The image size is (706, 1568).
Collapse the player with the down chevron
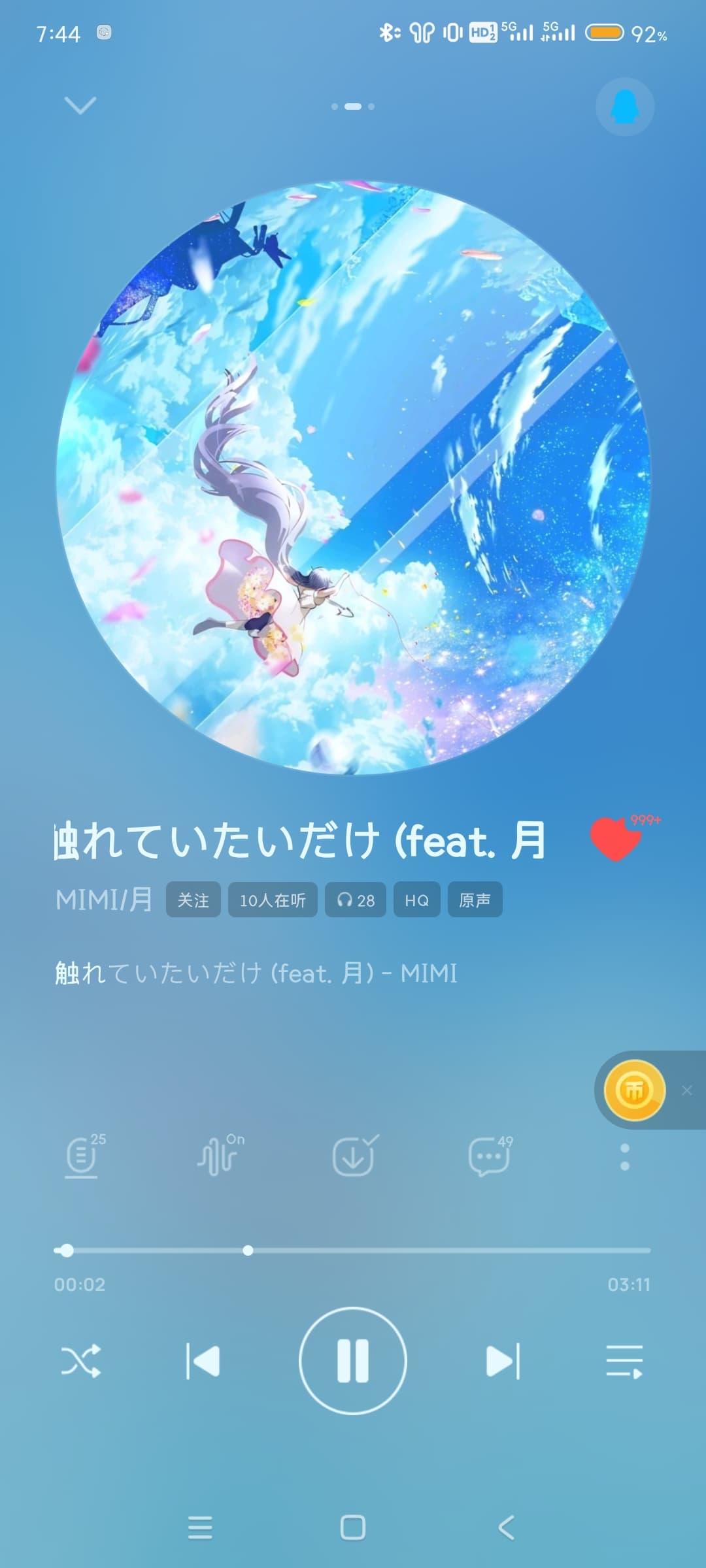pyautogui.click(x=80, y=105)
